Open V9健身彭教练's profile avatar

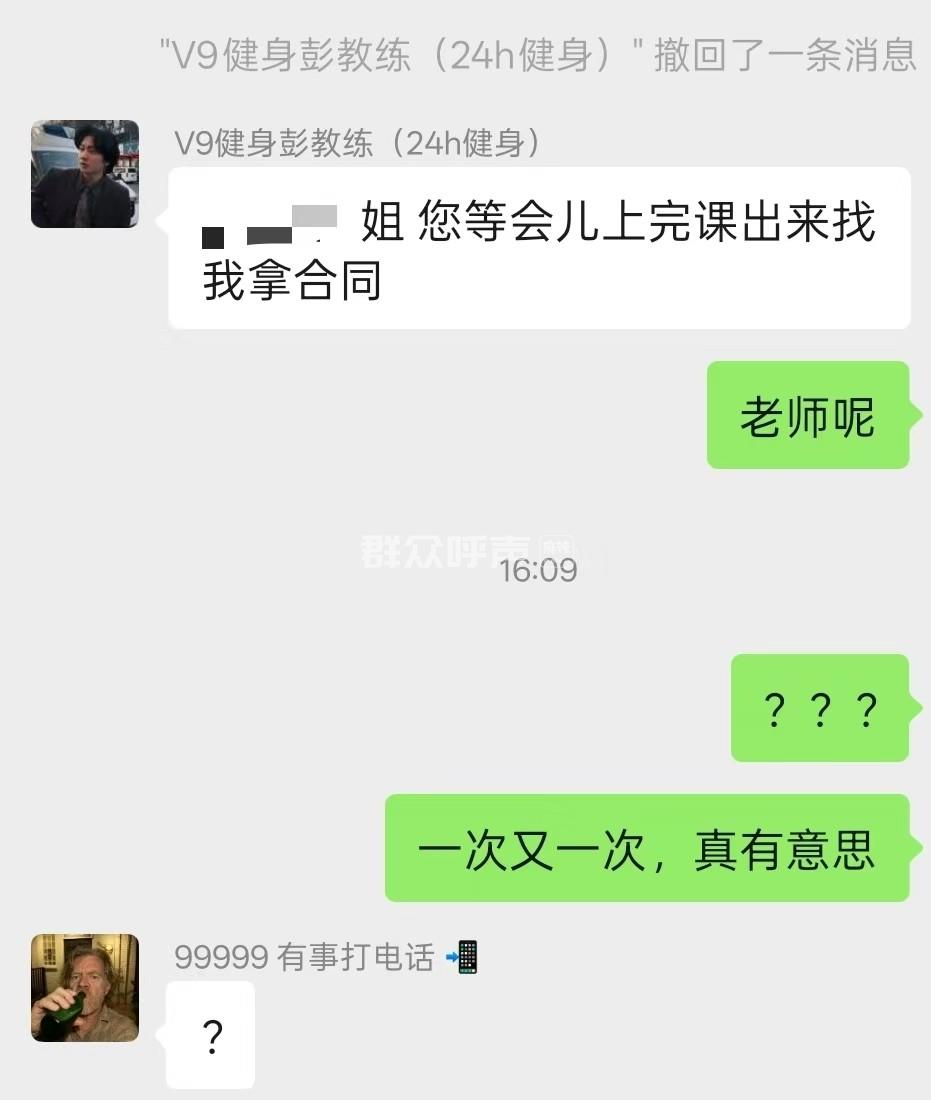(85, 174)
